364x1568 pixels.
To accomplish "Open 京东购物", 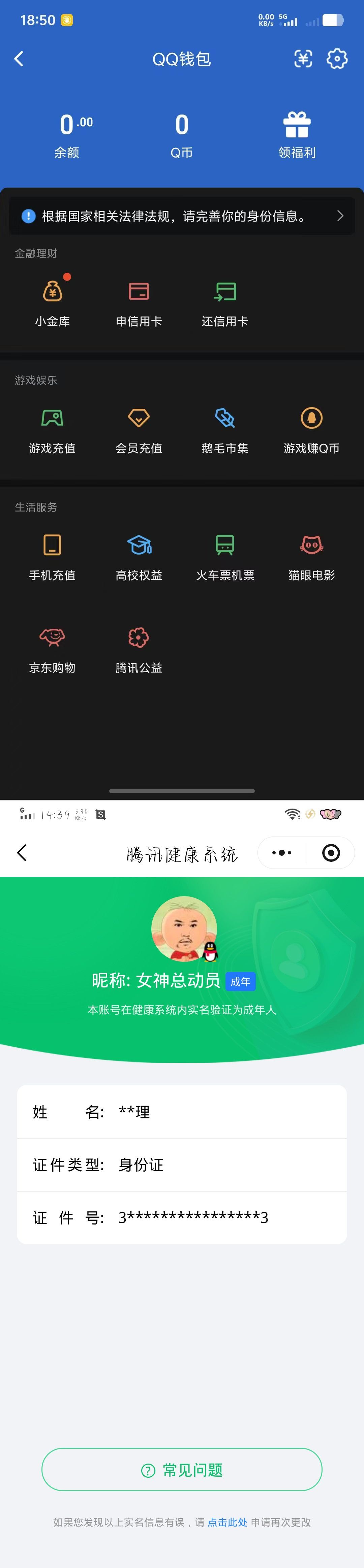I will point(52,649).
